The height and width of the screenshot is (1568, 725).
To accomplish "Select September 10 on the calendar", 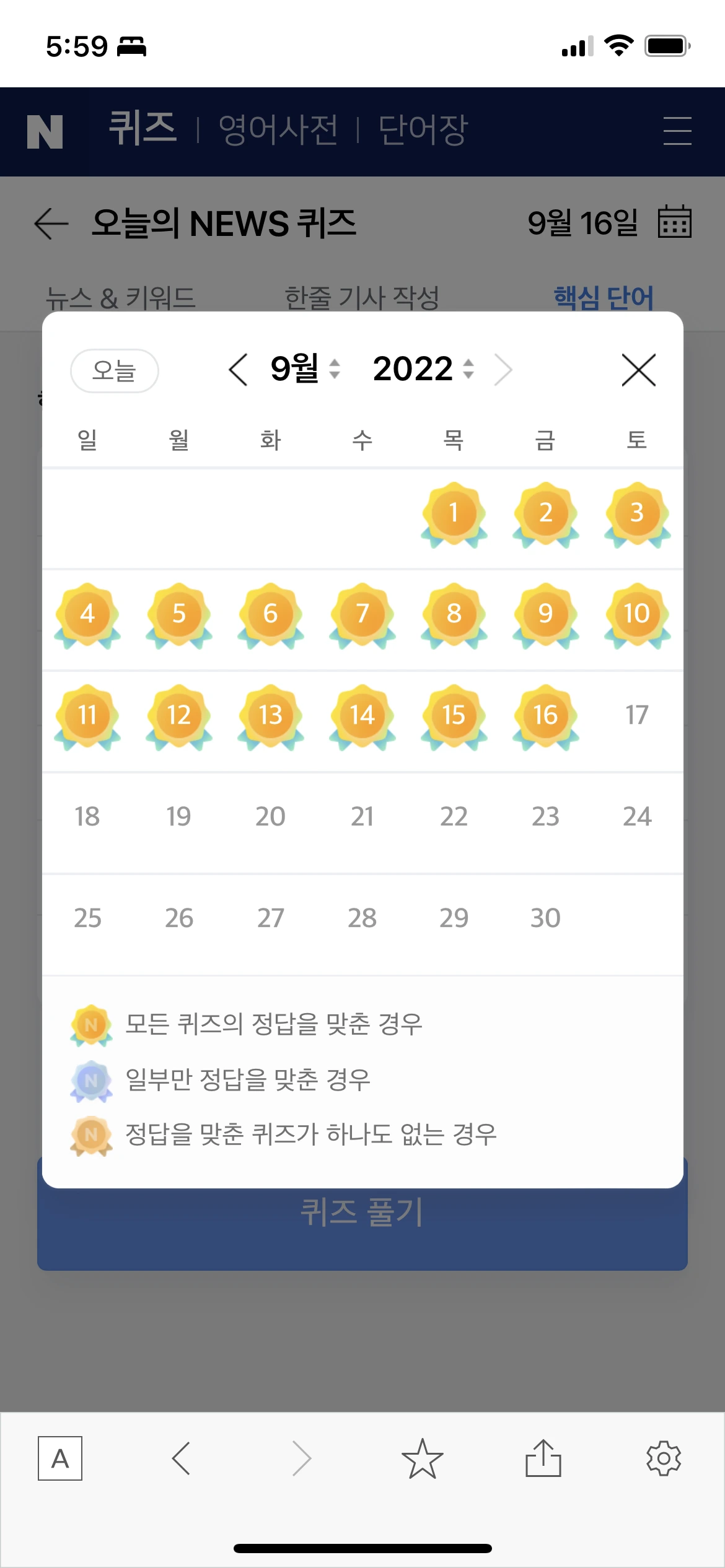I will coord(637,616).
